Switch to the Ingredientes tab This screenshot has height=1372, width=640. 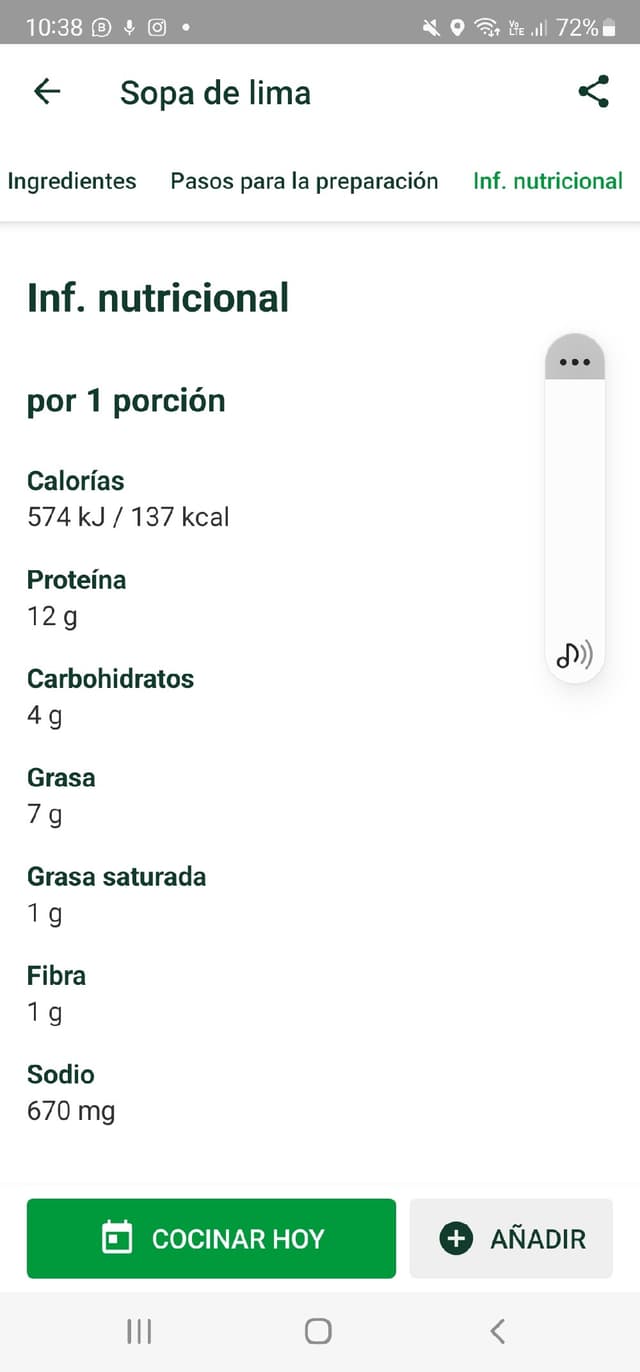tap(72, 181)
